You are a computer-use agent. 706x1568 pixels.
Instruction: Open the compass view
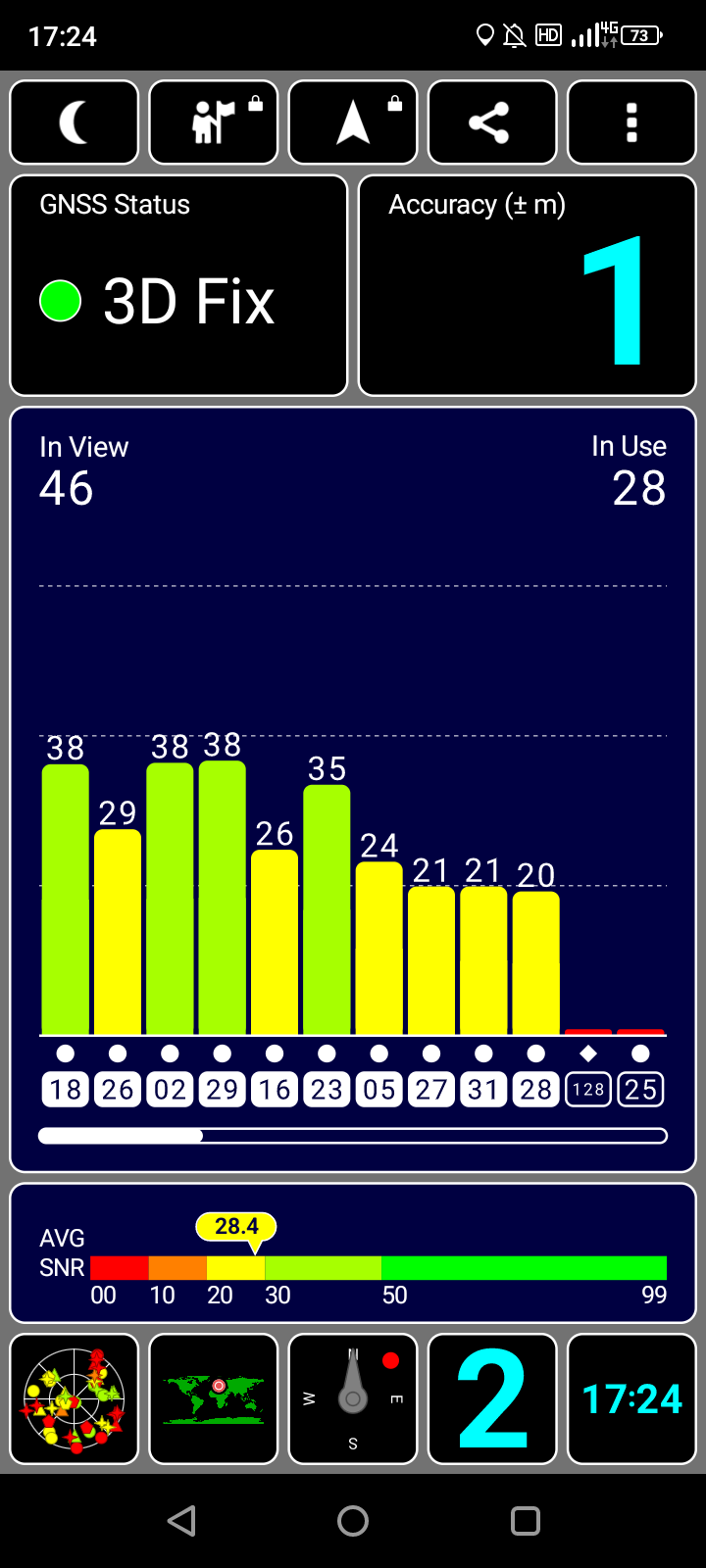353,1399
